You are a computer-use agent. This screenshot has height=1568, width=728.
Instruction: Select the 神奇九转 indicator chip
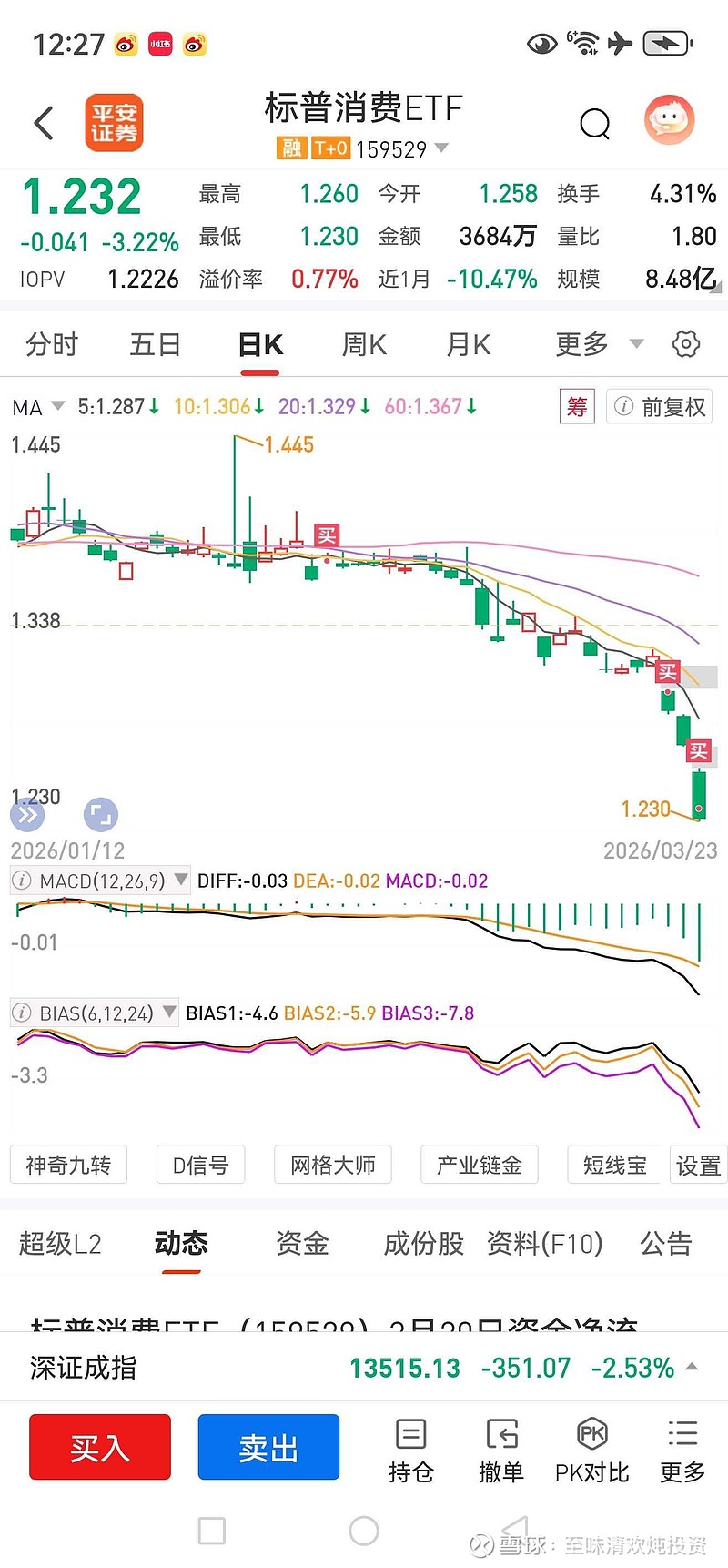coord(68,1165)
